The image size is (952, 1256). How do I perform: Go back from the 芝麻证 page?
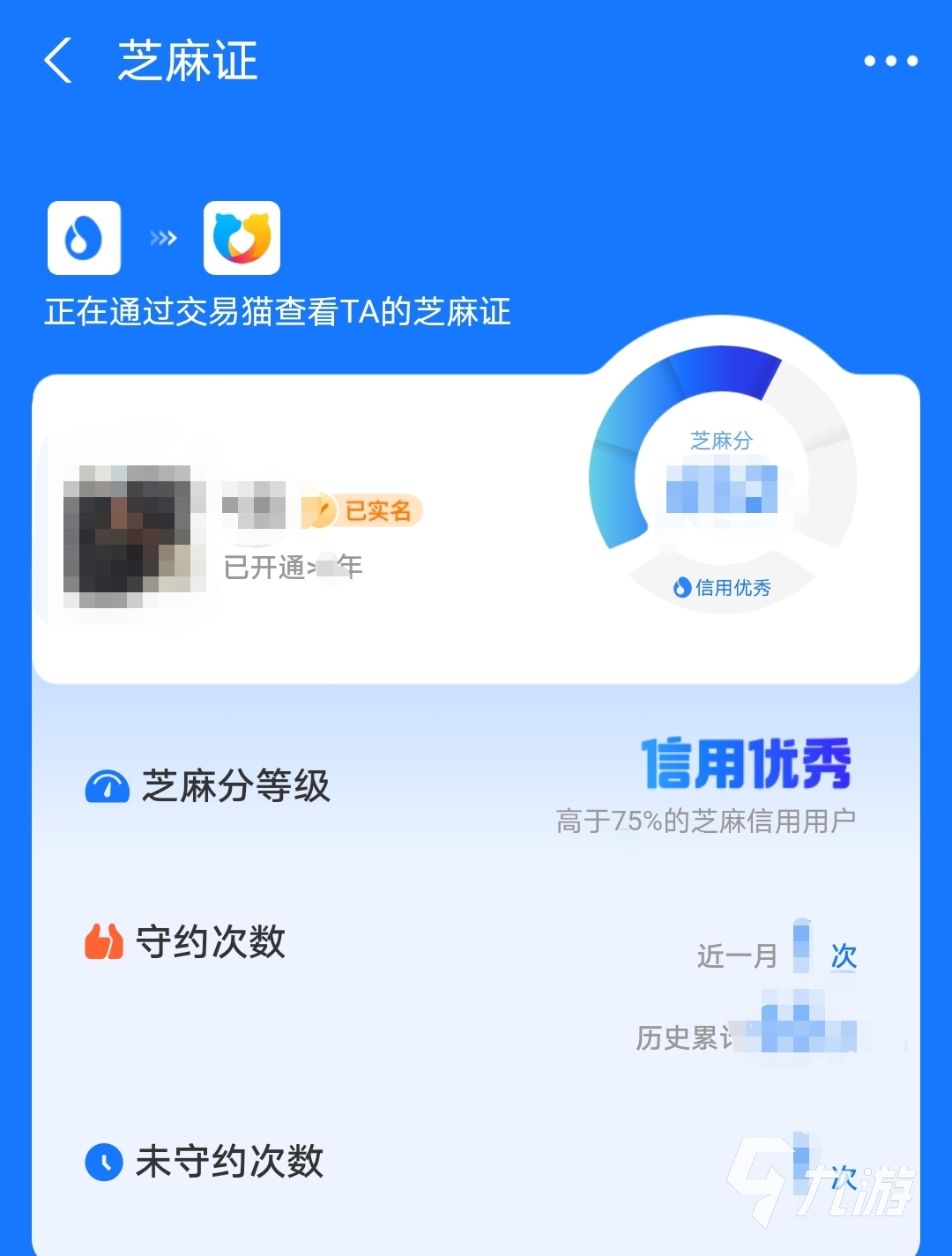(x=58, y=61)
